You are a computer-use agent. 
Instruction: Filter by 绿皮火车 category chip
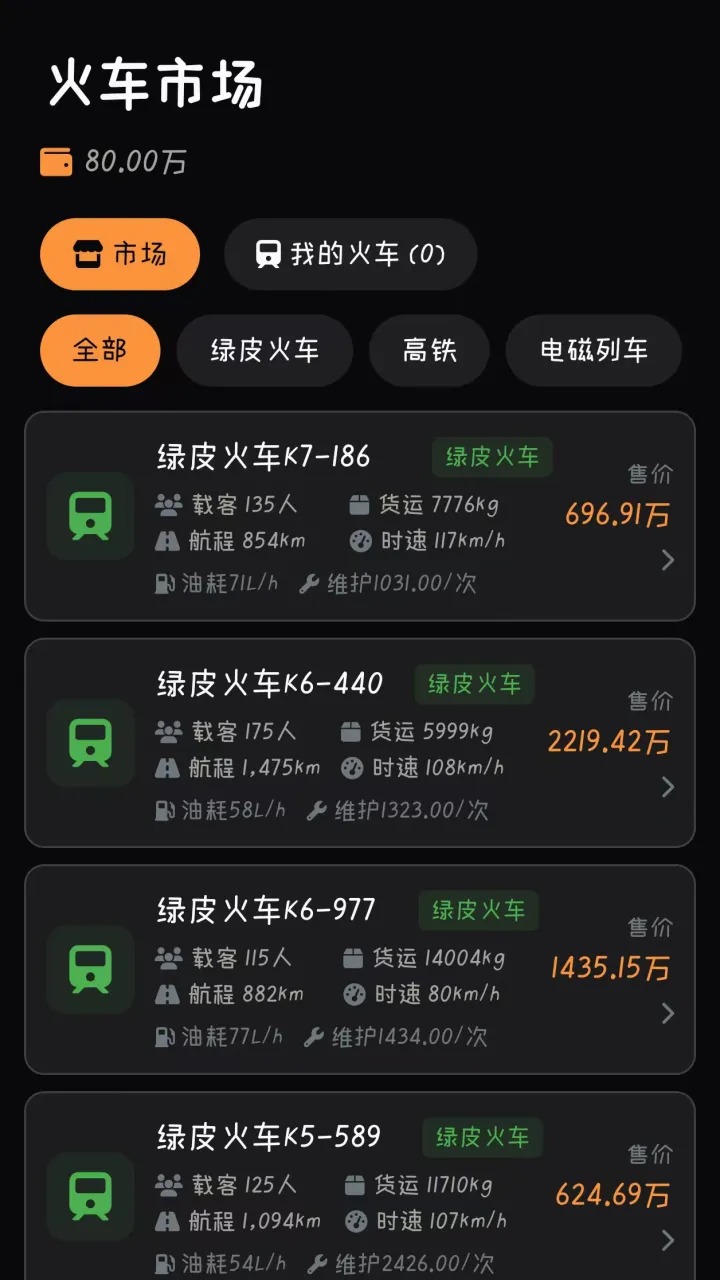265,350
